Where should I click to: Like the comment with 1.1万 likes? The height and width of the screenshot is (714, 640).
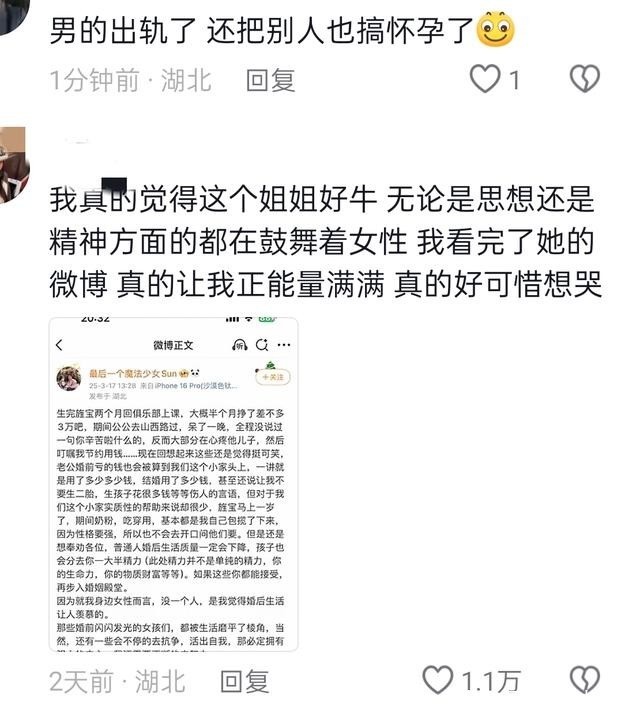[x=438, y=681]
